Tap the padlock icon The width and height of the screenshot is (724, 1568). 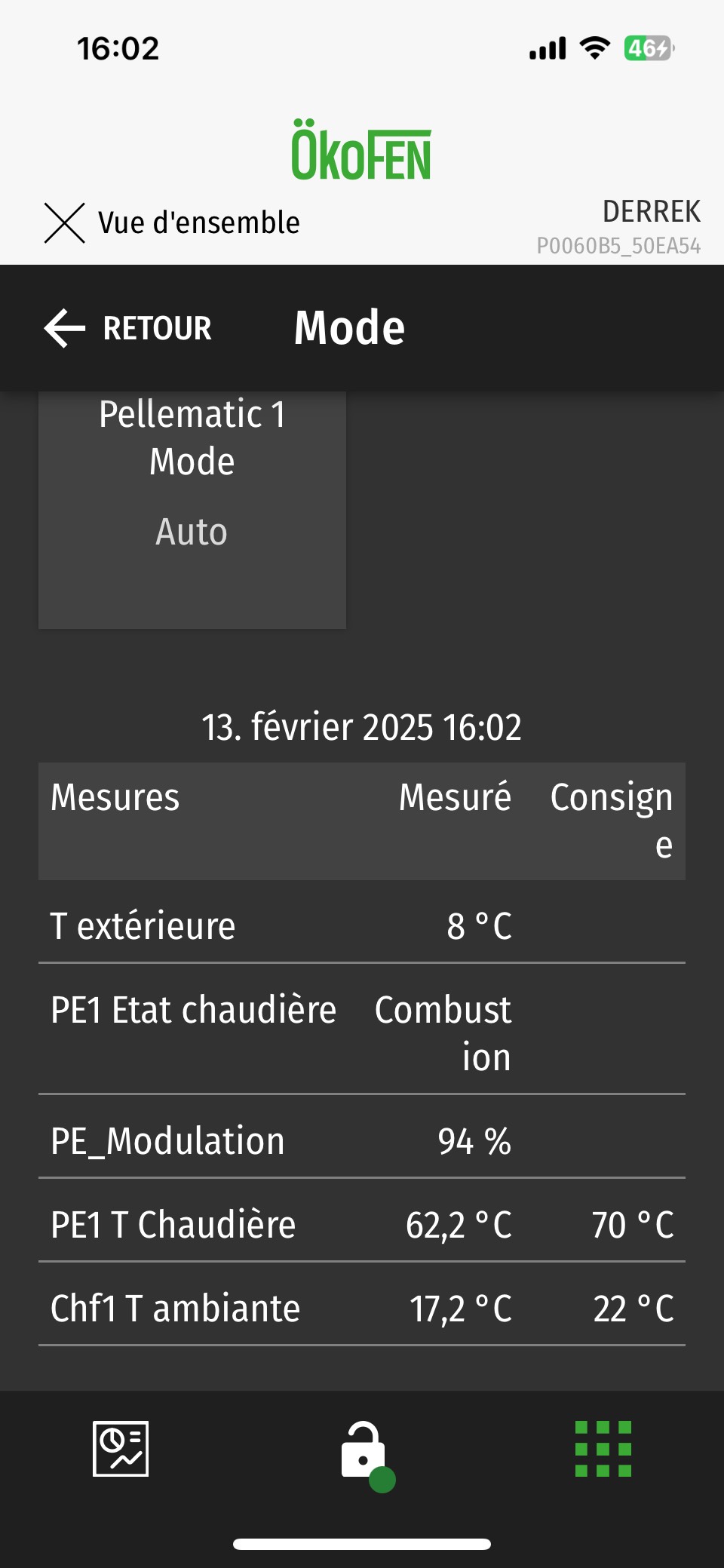click(x=364, y=1450)
